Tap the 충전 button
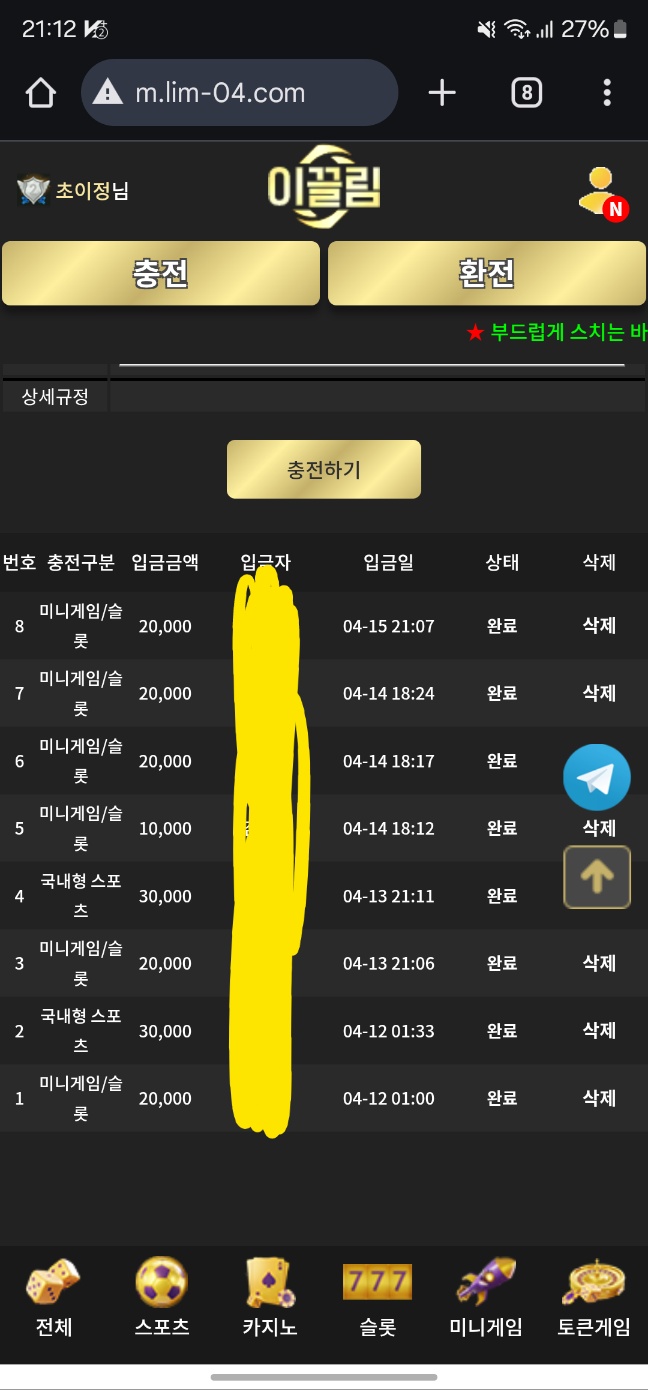 point(161,273)
